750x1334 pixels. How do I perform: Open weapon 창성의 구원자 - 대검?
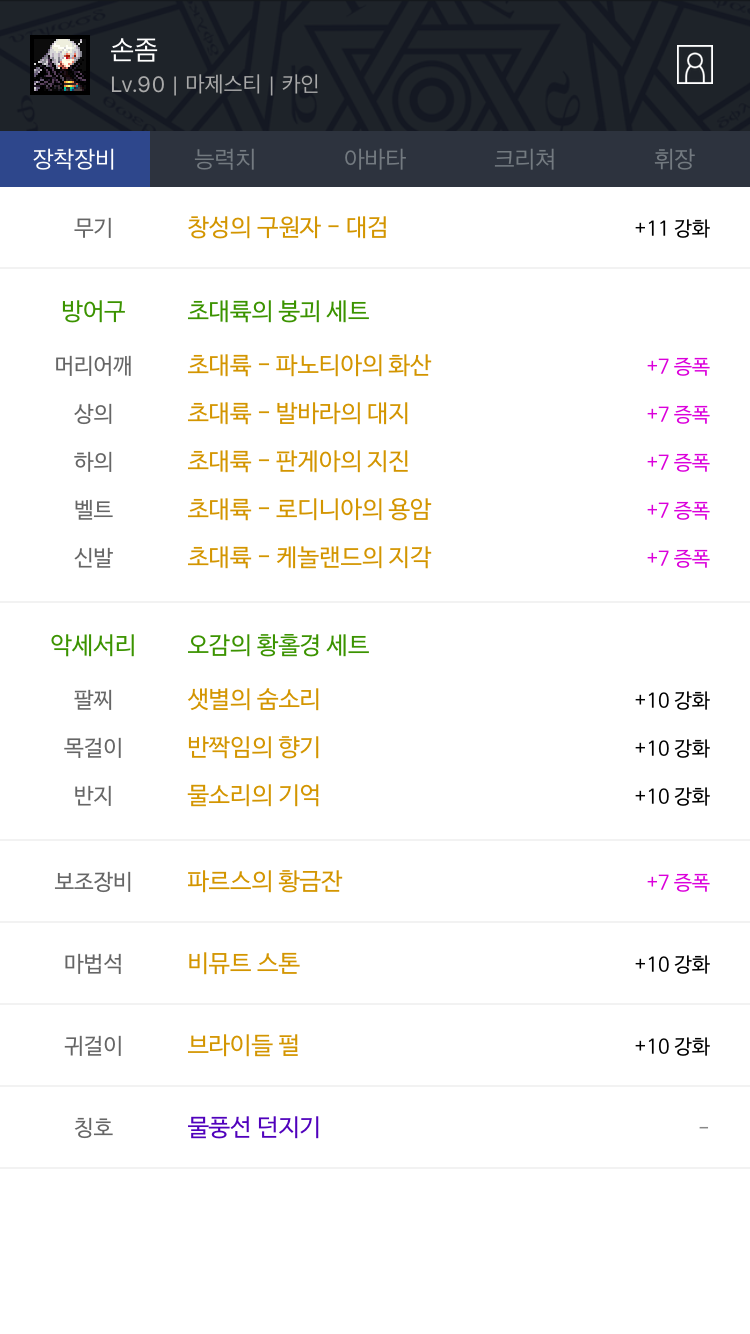(x=287, y=227)
